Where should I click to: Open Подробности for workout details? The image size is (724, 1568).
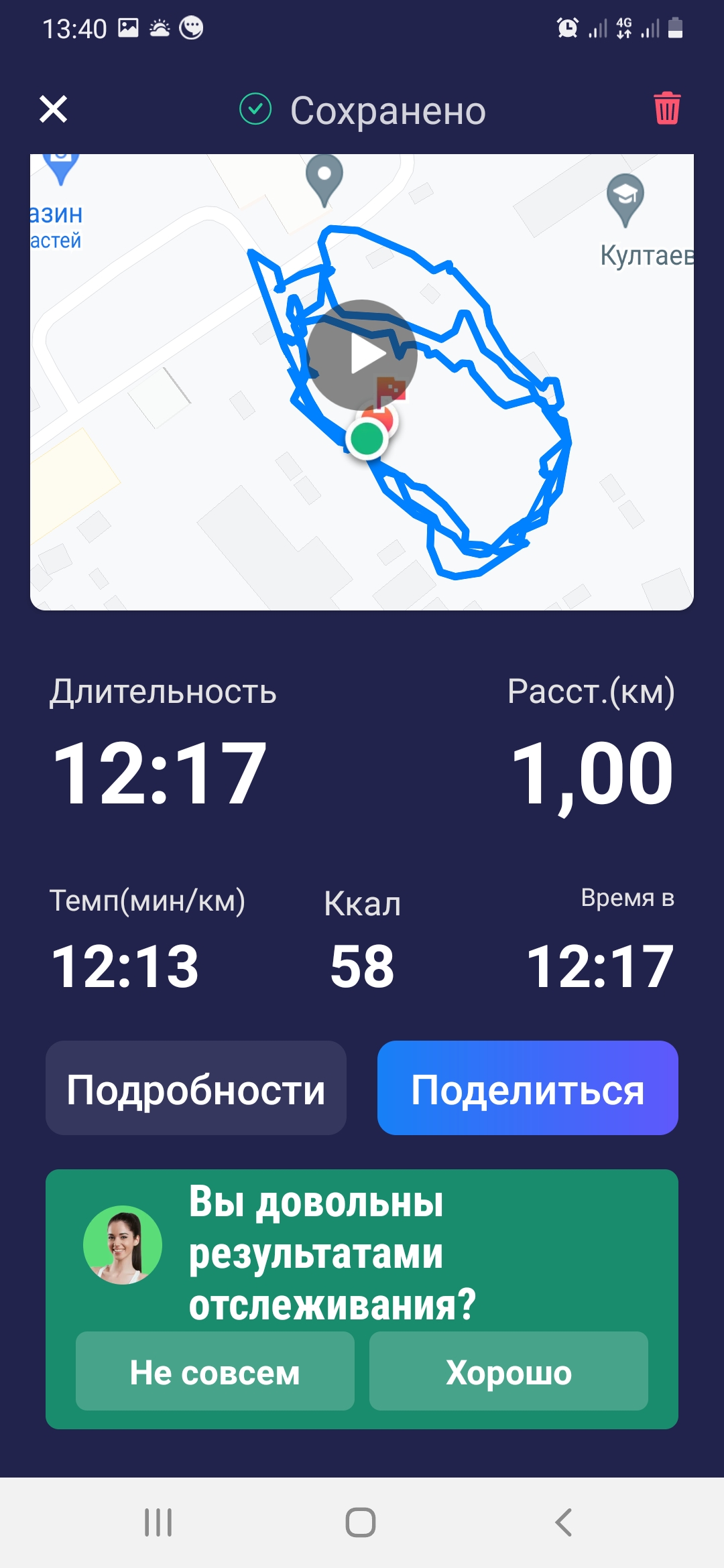coord(196,1090)
